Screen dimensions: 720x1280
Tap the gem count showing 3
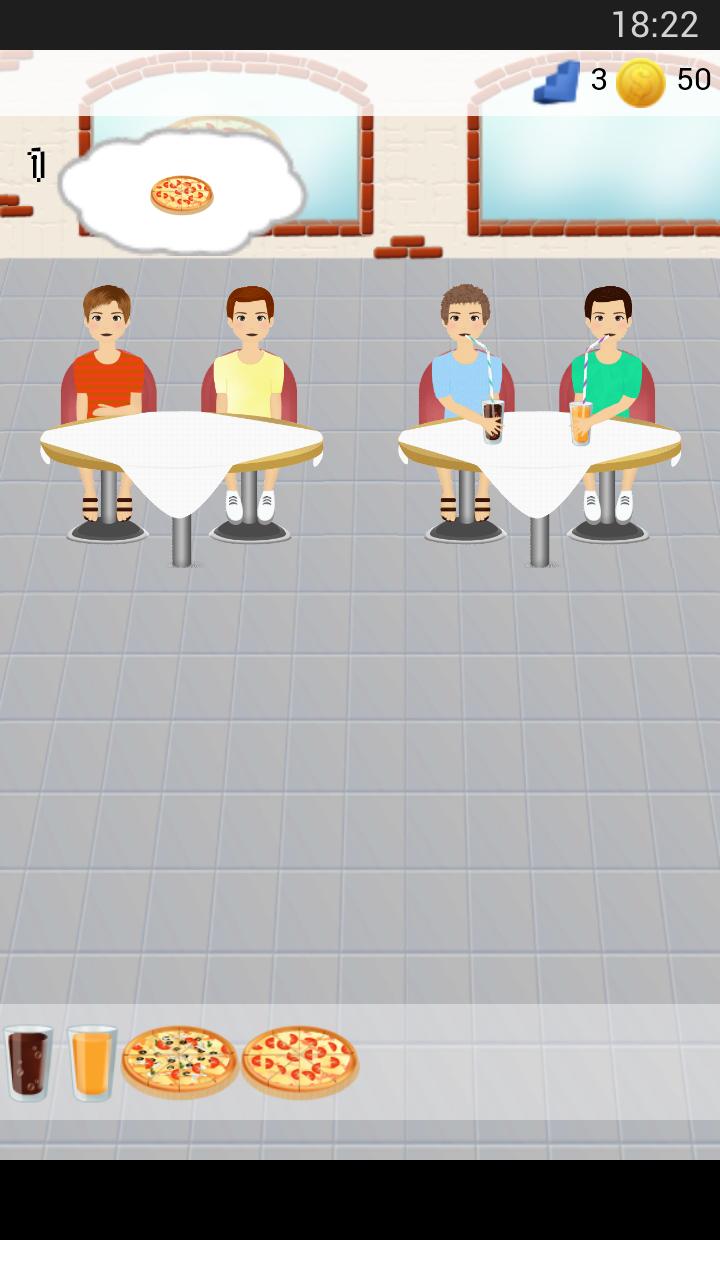click(599, 80)
